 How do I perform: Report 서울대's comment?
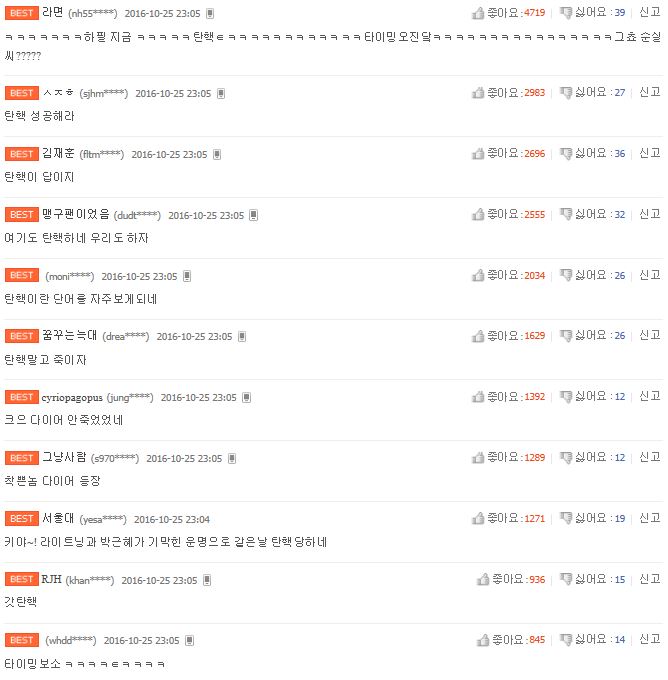click(x=650, y=518)
